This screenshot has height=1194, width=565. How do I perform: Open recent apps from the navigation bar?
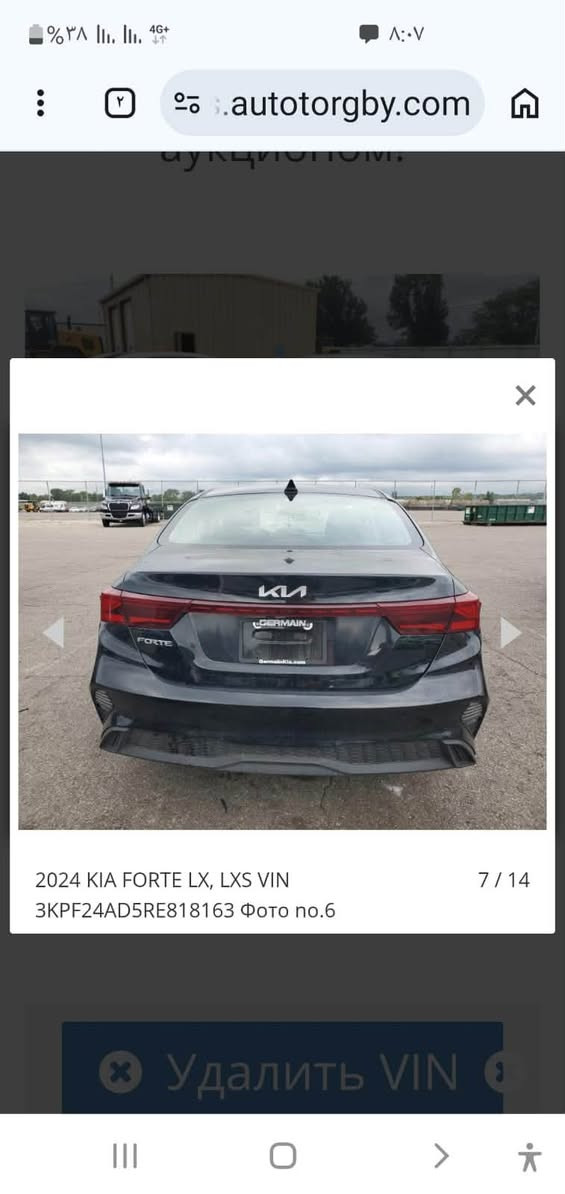(125, 1156)
